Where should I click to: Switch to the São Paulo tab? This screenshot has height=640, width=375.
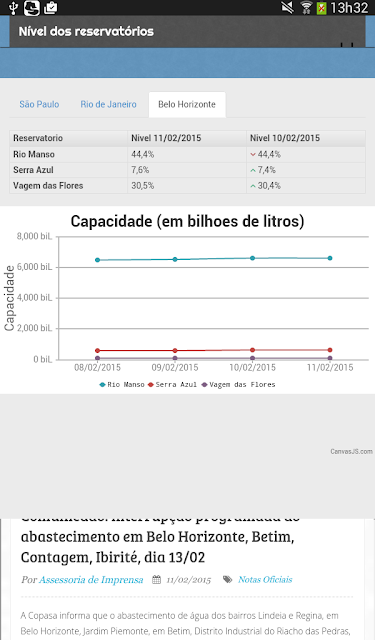tap(39, 104)
